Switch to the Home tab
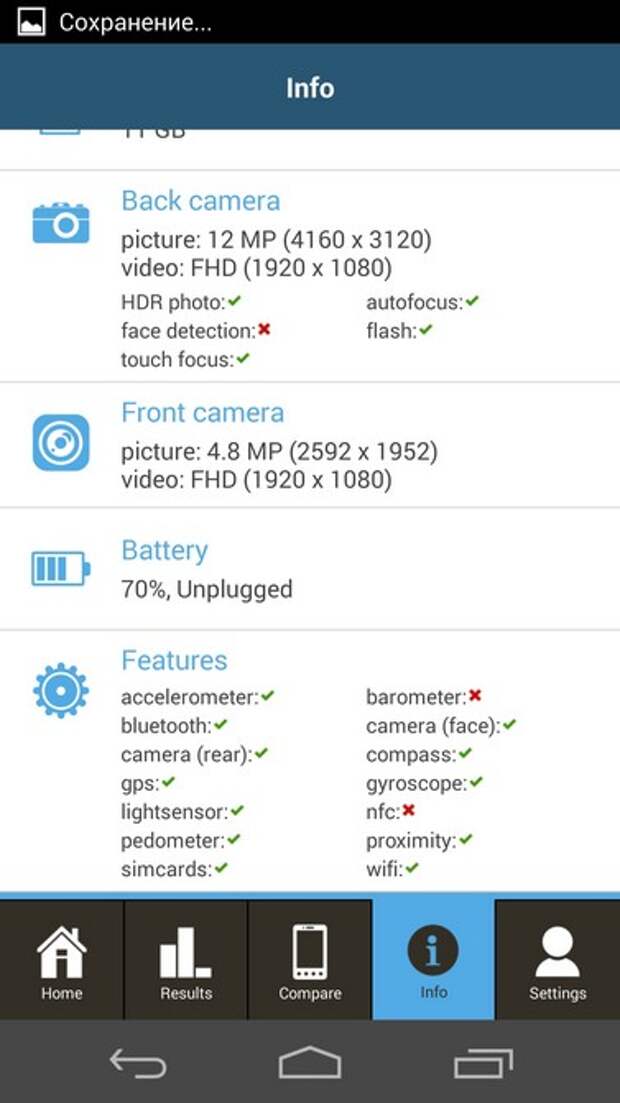Screen dimensions: 620x1103 pyautogui.click(x=62, y=959)
